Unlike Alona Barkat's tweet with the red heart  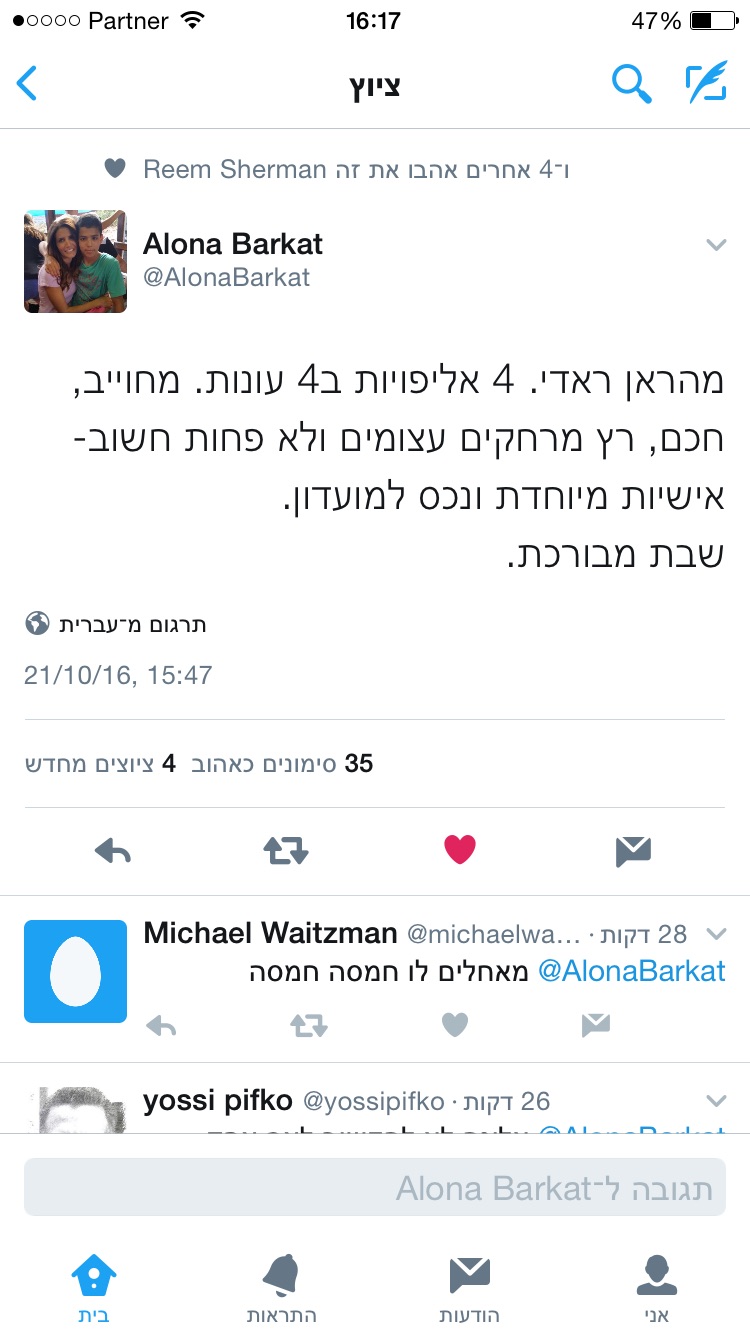(459, 850)
